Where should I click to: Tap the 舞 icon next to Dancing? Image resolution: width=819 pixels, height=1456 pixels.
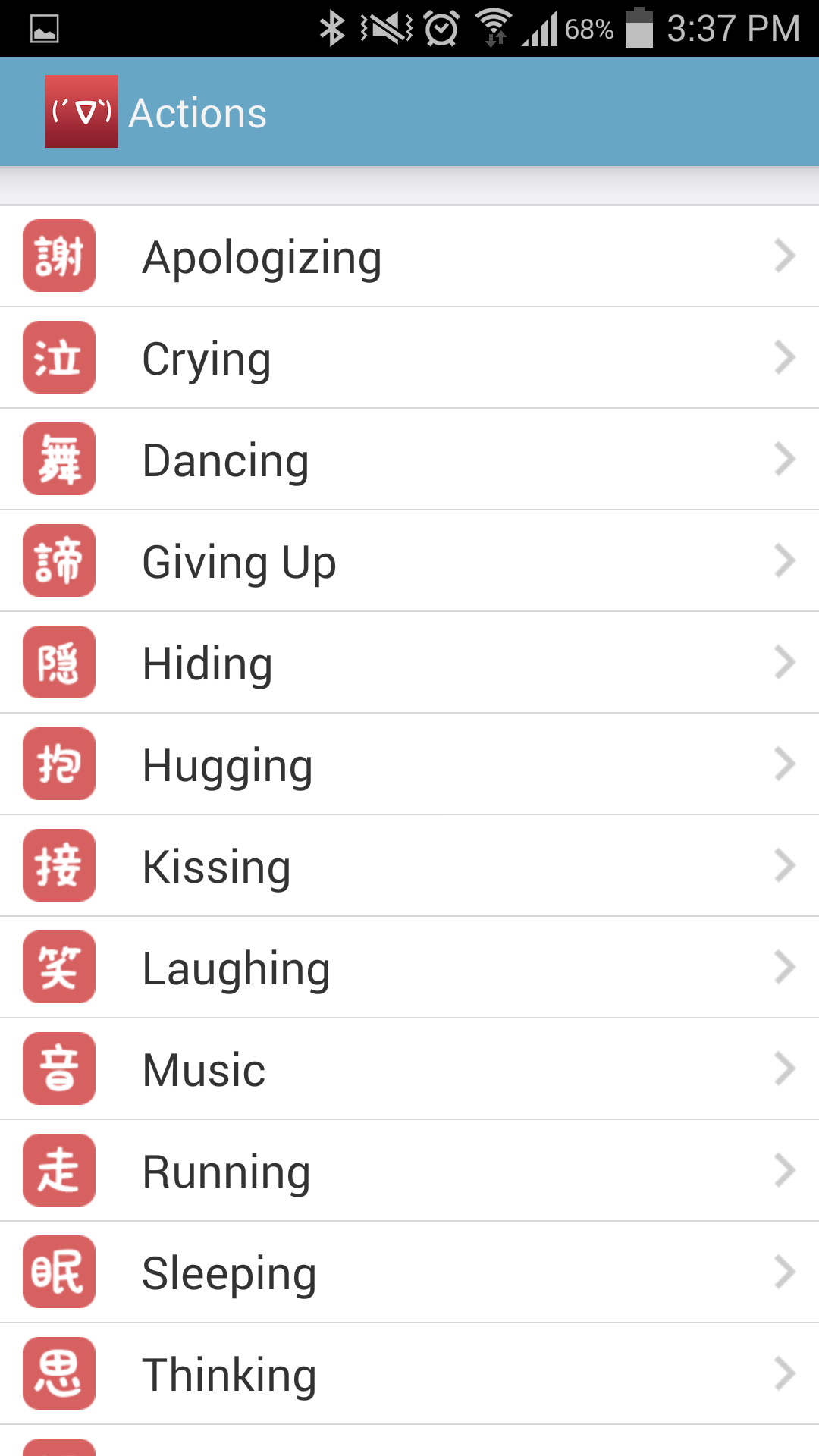58,459
